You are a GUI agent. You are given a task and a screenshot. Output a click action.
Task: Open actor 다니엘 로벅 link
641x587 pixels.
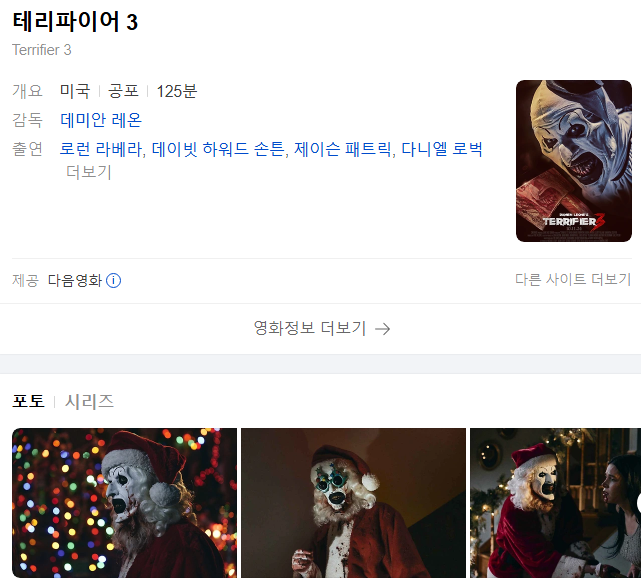(442, 149)
